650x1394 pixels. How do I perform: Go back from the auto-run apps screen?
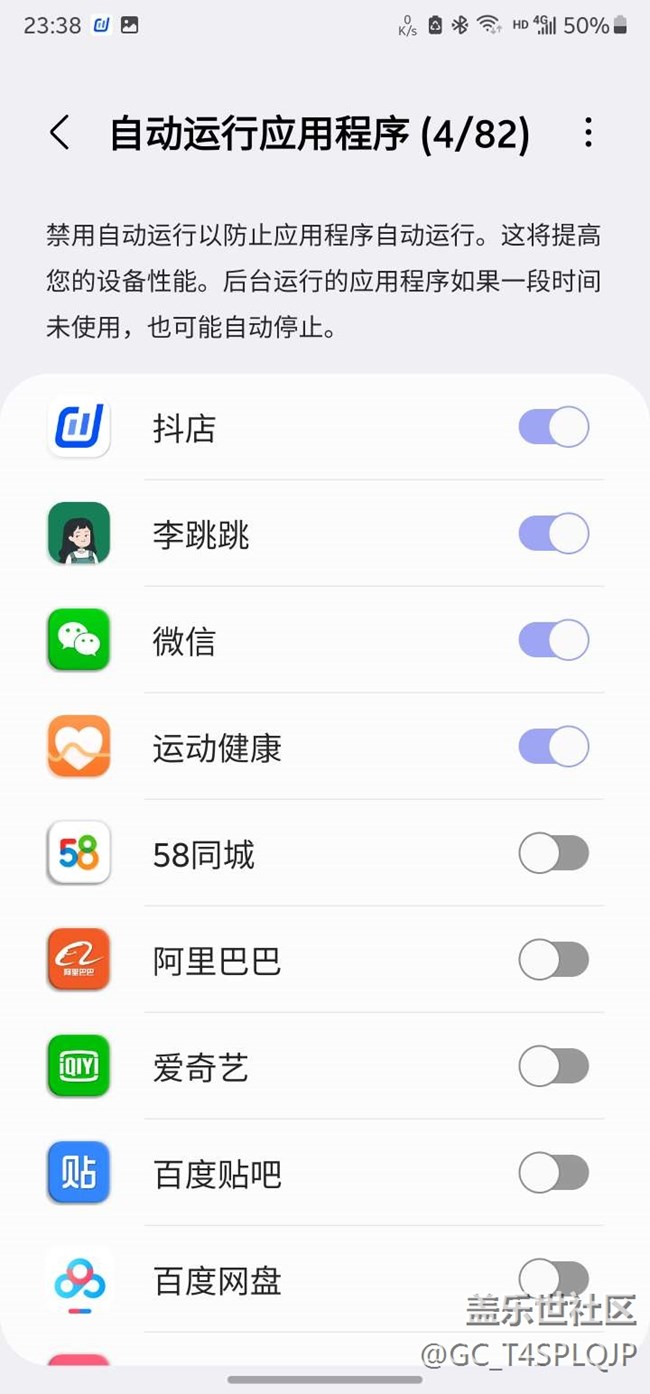[x=60, y=133]
